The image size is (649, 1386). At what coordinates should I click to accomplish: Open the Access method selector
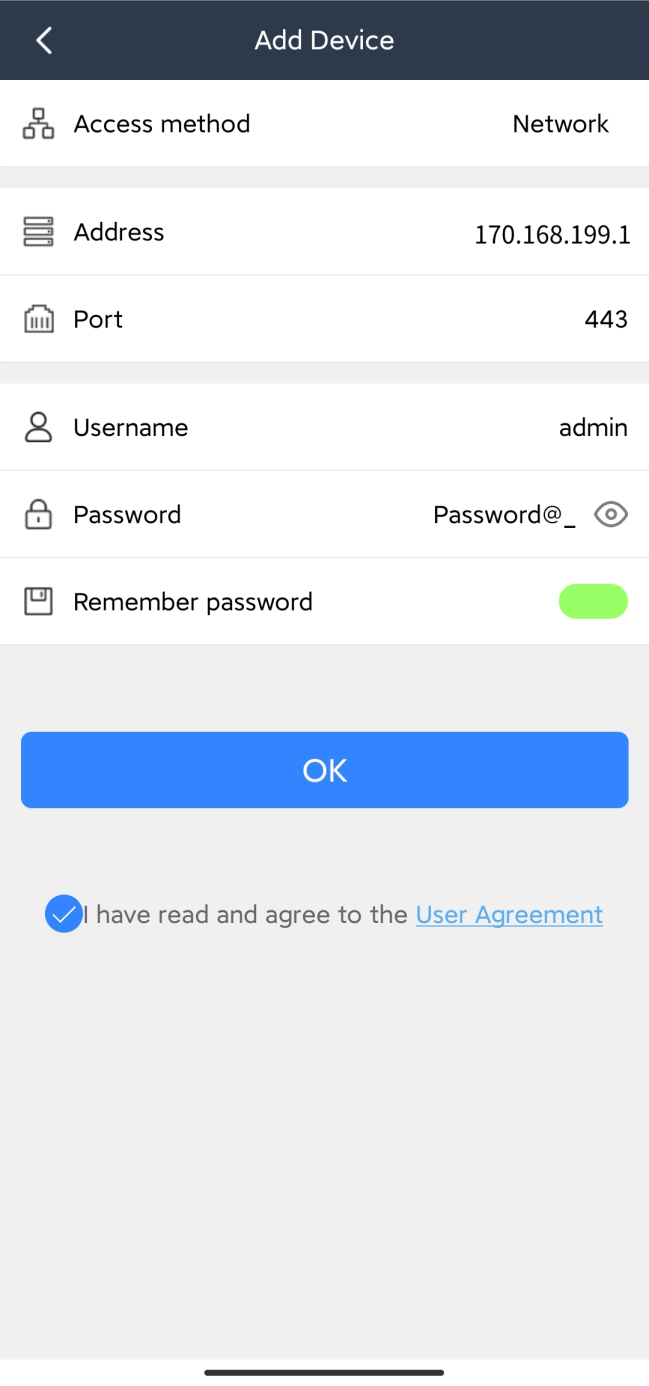[x=324, y=124]
